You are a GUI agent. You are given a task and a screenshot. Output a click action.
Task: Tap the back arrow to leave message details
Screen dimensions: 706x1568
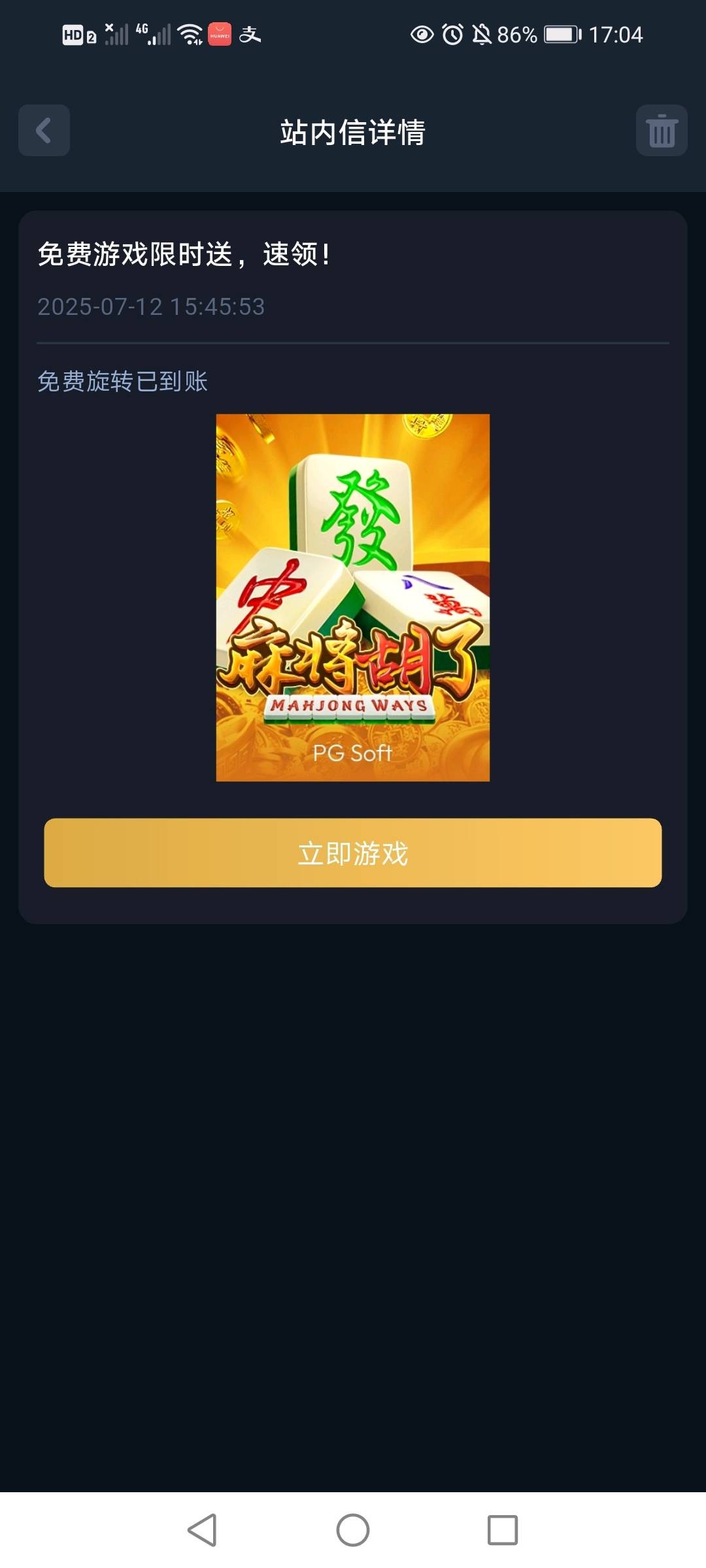[x=43, y=131]
